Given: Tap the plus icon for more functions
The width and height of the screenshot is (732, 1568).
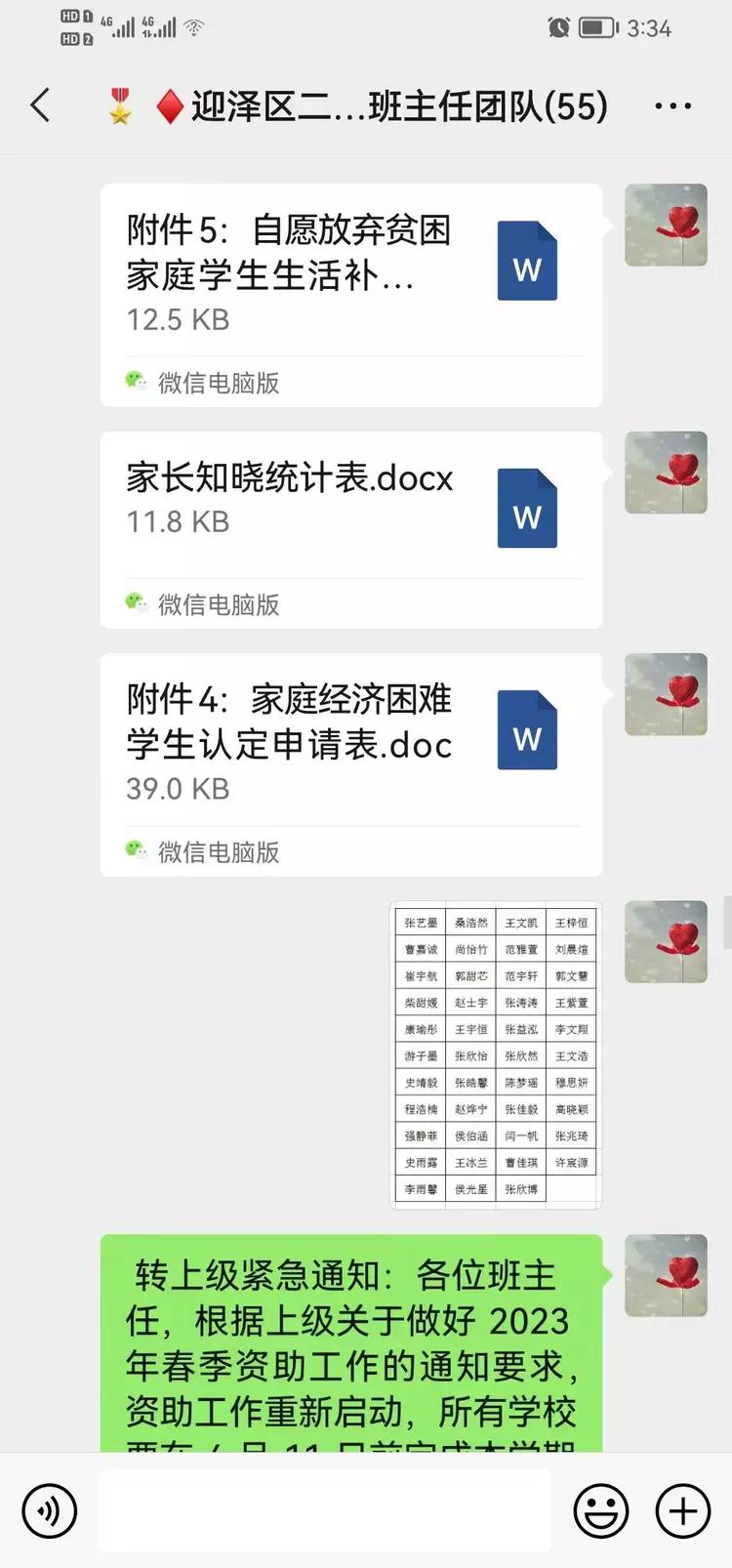Looking at the screenshot, I should tap(681, 1510).
